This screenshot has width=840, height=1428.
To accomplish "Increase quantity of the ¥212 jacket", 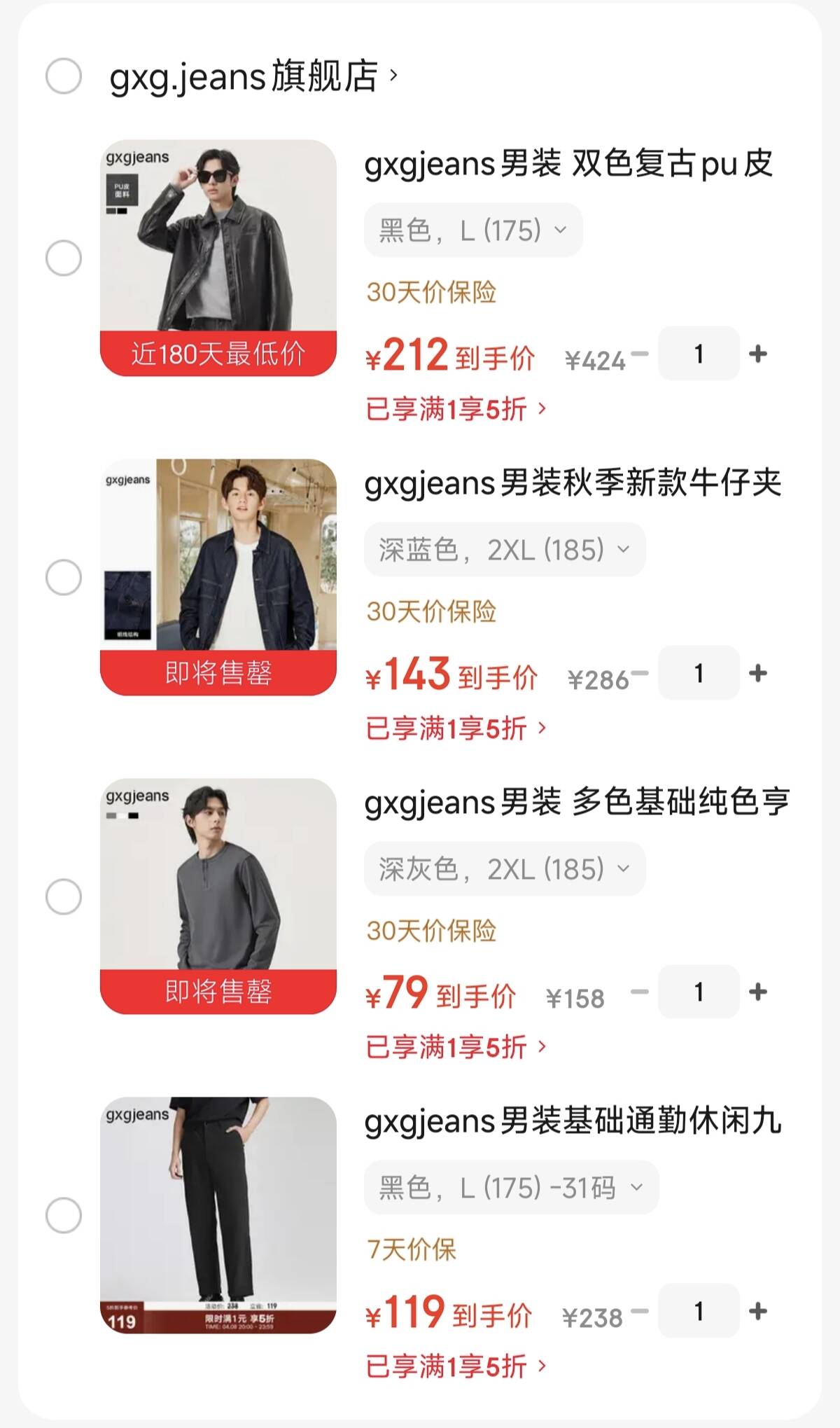I will [757, 354].
